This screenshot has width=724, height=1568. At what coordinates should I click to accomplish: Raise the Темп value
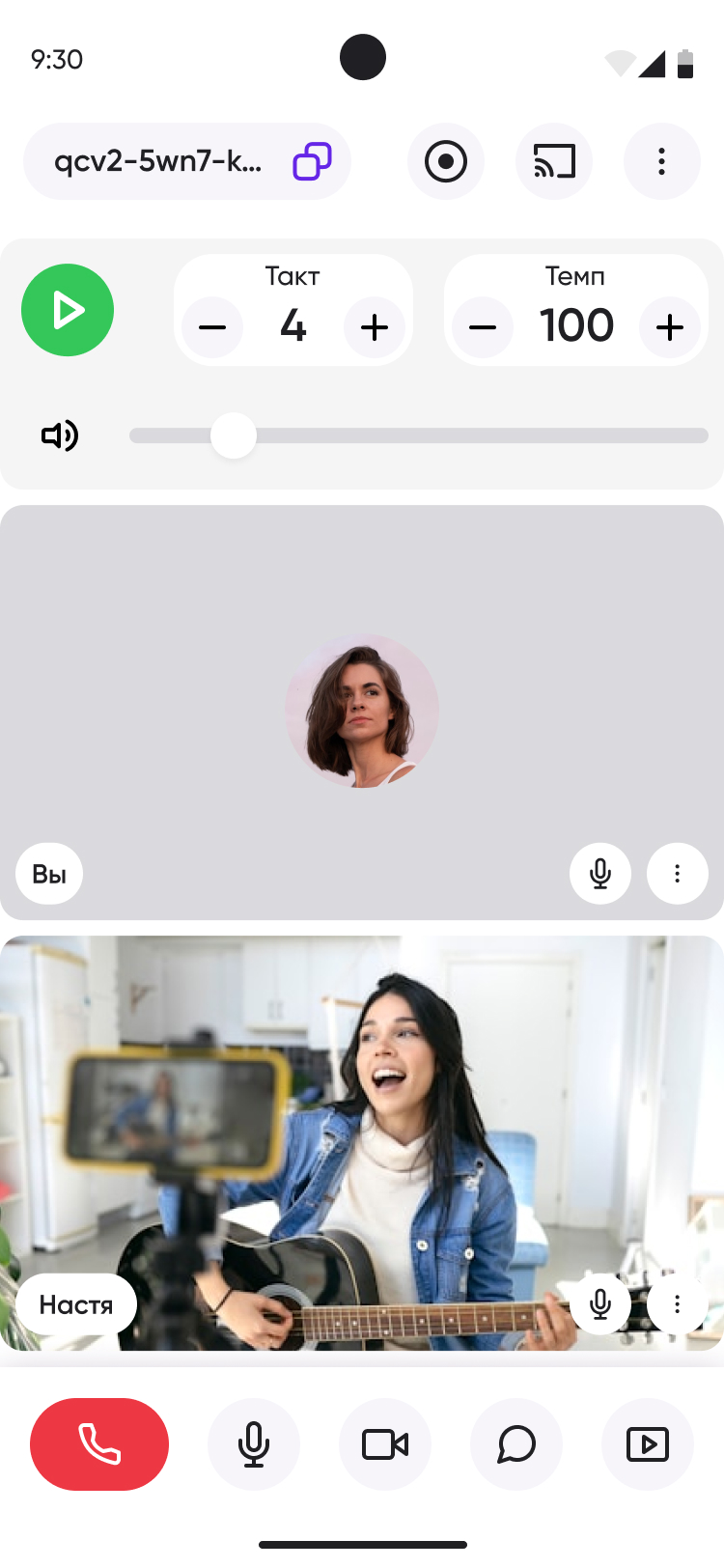coord(670,327)
